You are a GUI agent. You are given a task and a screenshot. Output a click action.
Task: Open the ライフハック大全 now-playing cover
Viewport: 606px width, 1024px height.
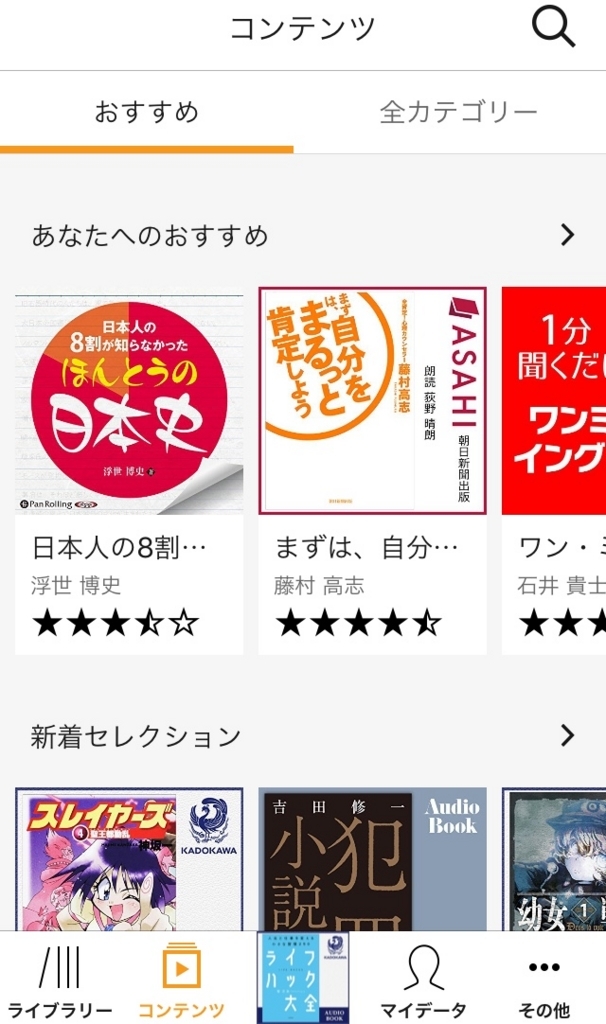[302, 977]
